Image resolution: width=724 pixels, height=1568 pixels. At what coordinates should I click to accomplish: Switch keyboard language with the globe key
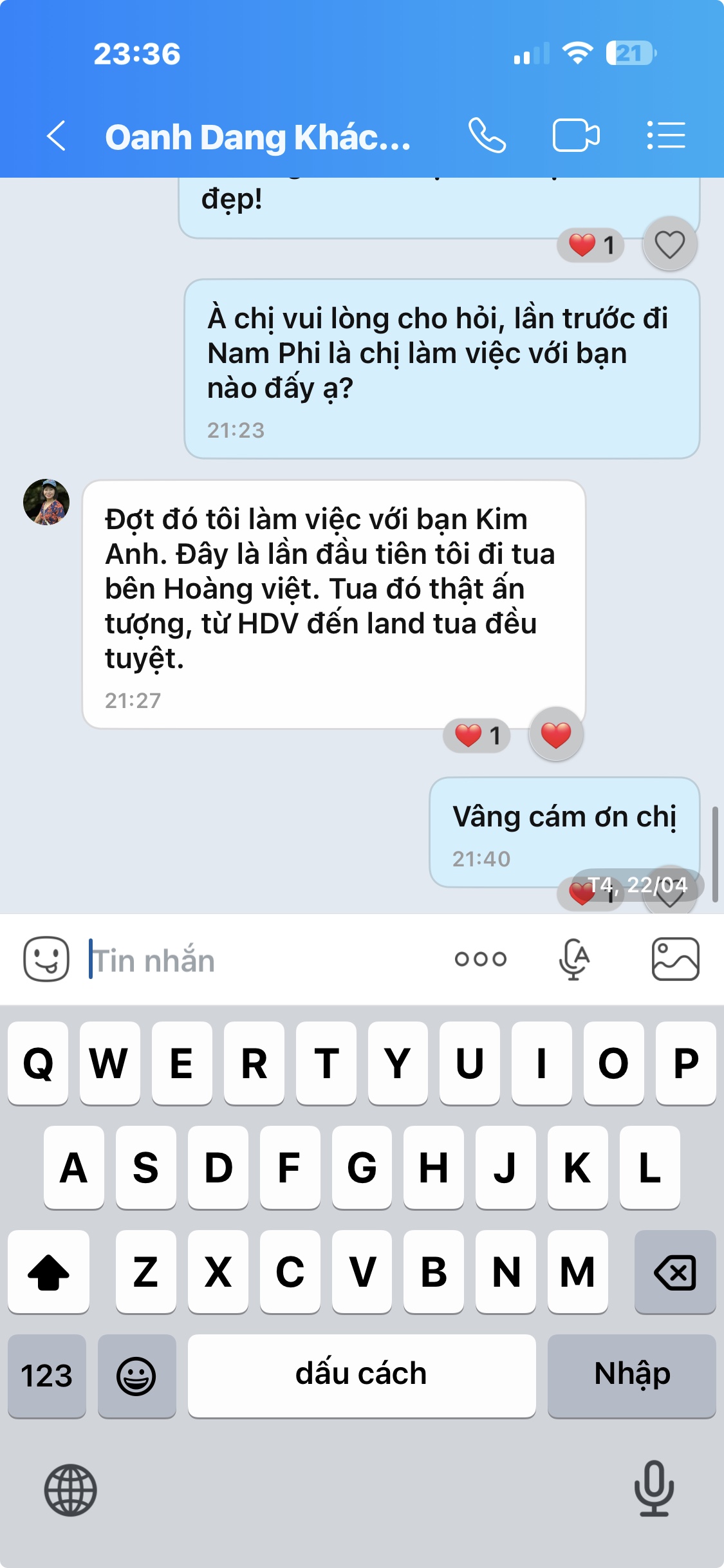(70, 1490)
